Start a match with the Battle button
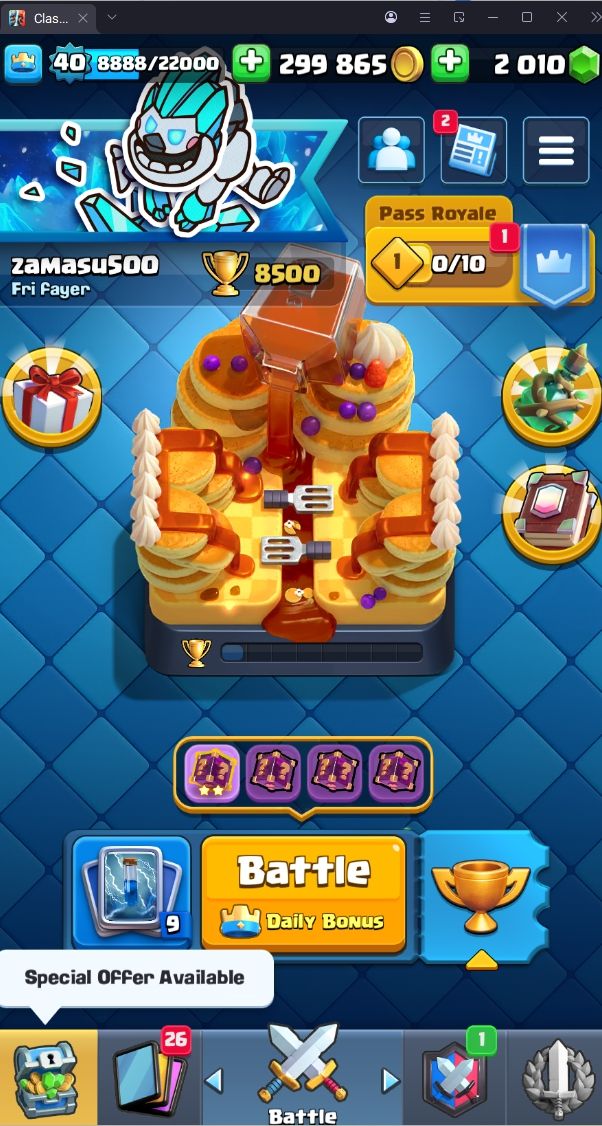This screenshot has width=602, height=1126. coord(303,893)
